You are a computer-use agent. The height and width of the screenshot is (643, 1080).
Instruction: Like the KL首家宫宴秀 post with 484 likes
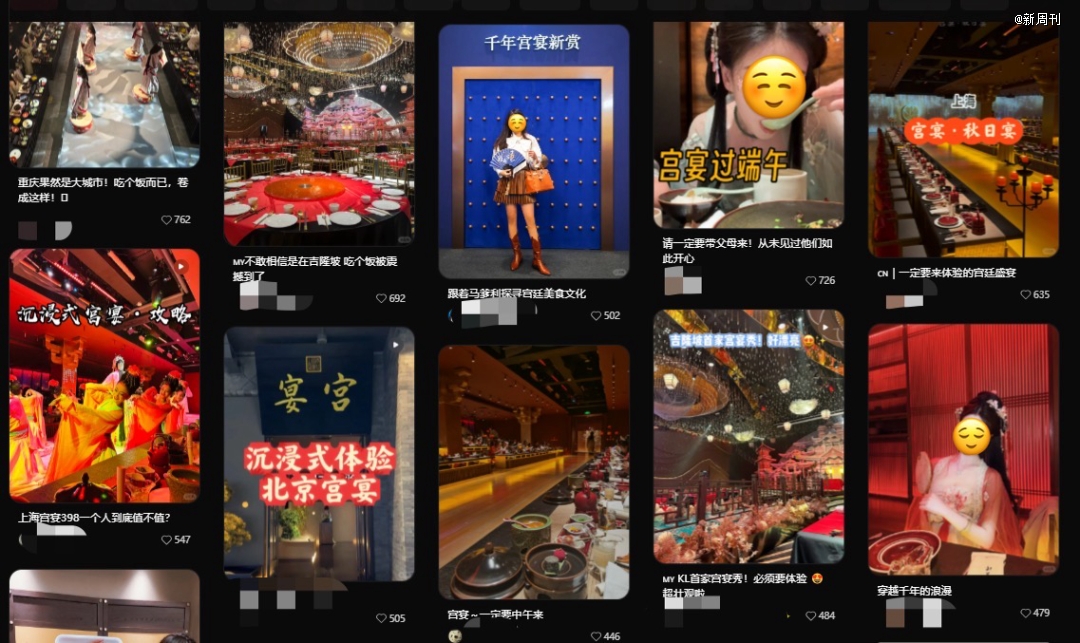pos(811,616)
